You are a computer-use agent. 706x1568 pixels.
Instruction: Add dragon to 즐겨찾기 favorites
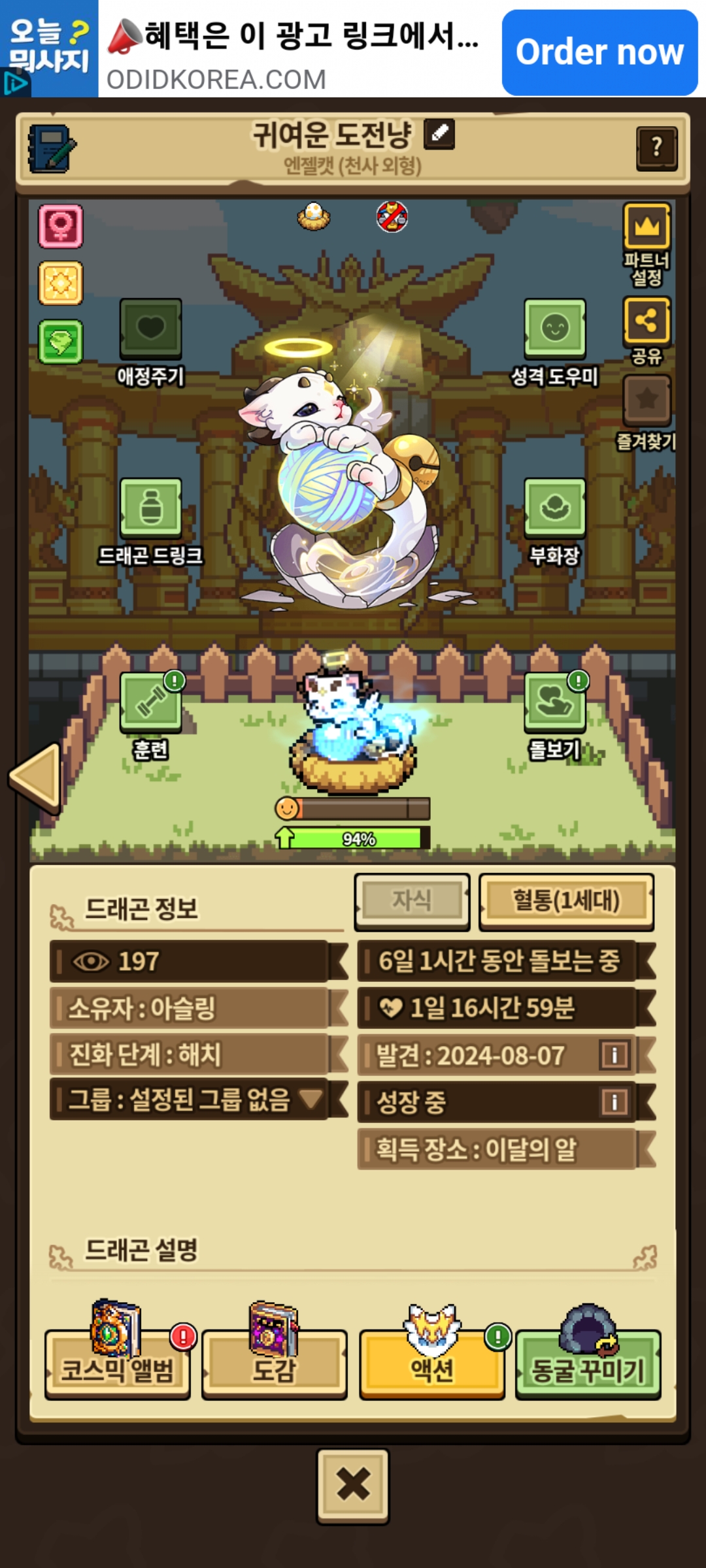click(x=647, y=400)
